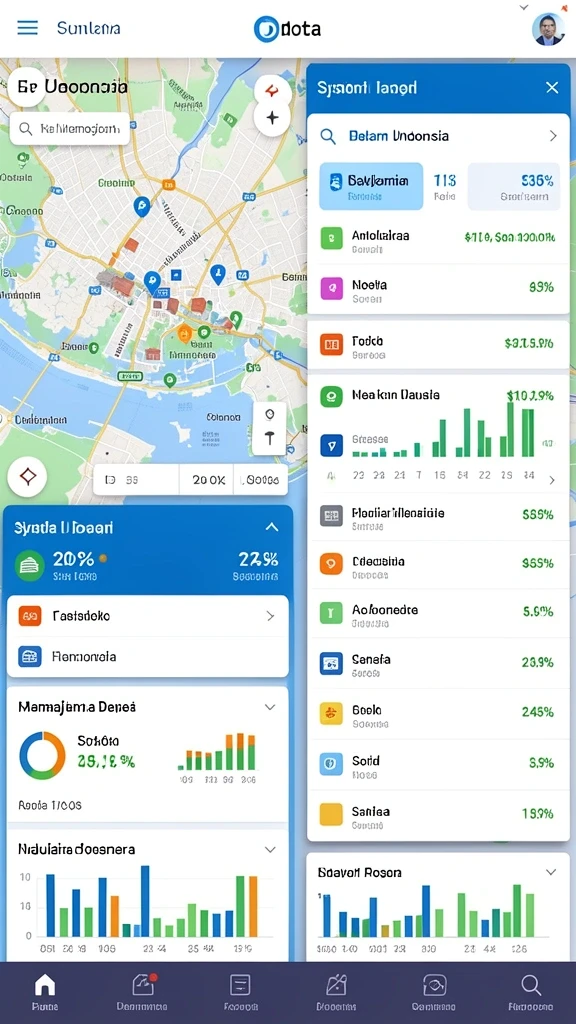Tap the map search field
This screenshot has height=1024, width=576.
(x=69, y=129)
